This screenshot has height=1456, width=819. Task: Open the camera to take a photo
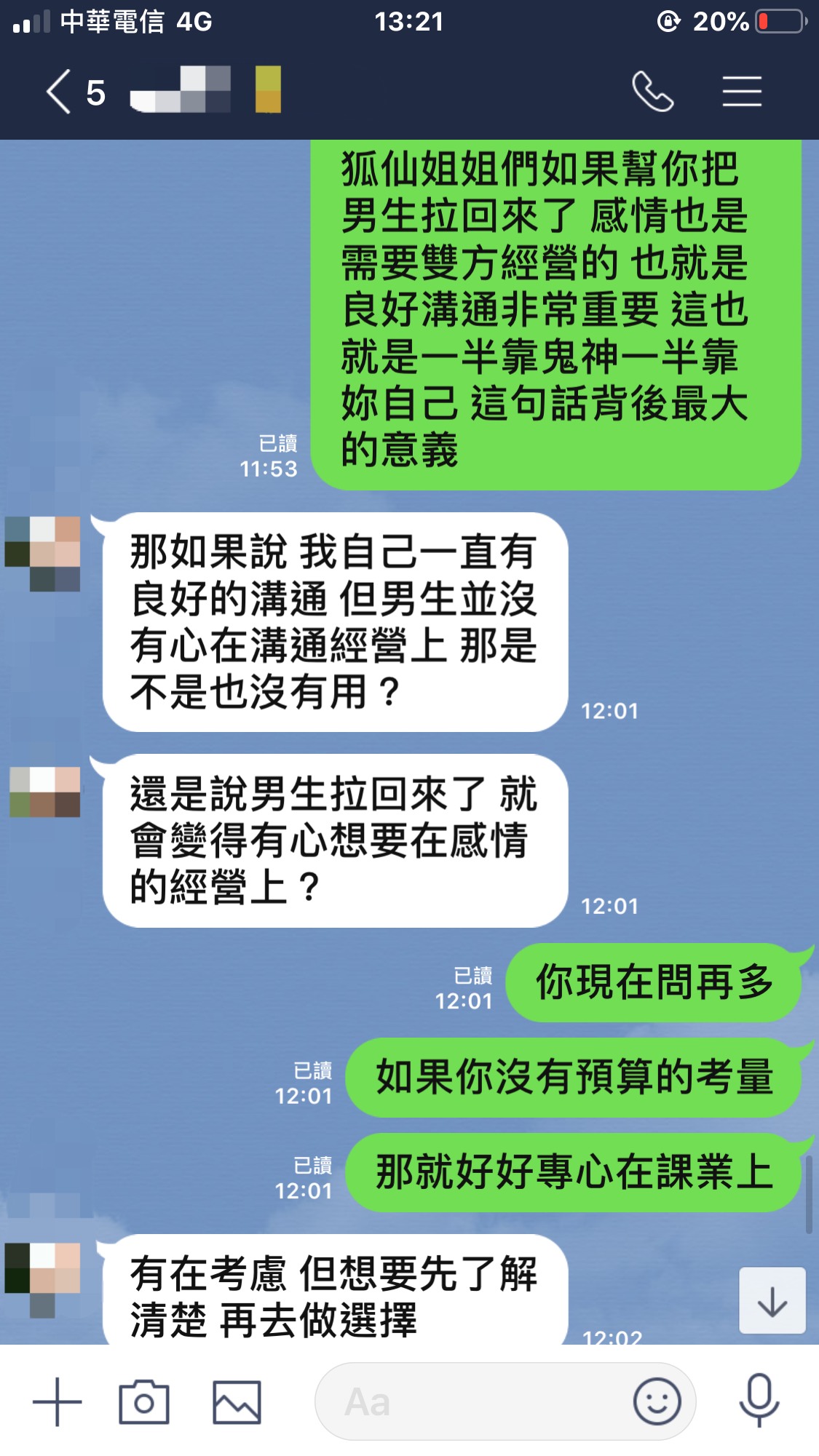coord(144,1401)
